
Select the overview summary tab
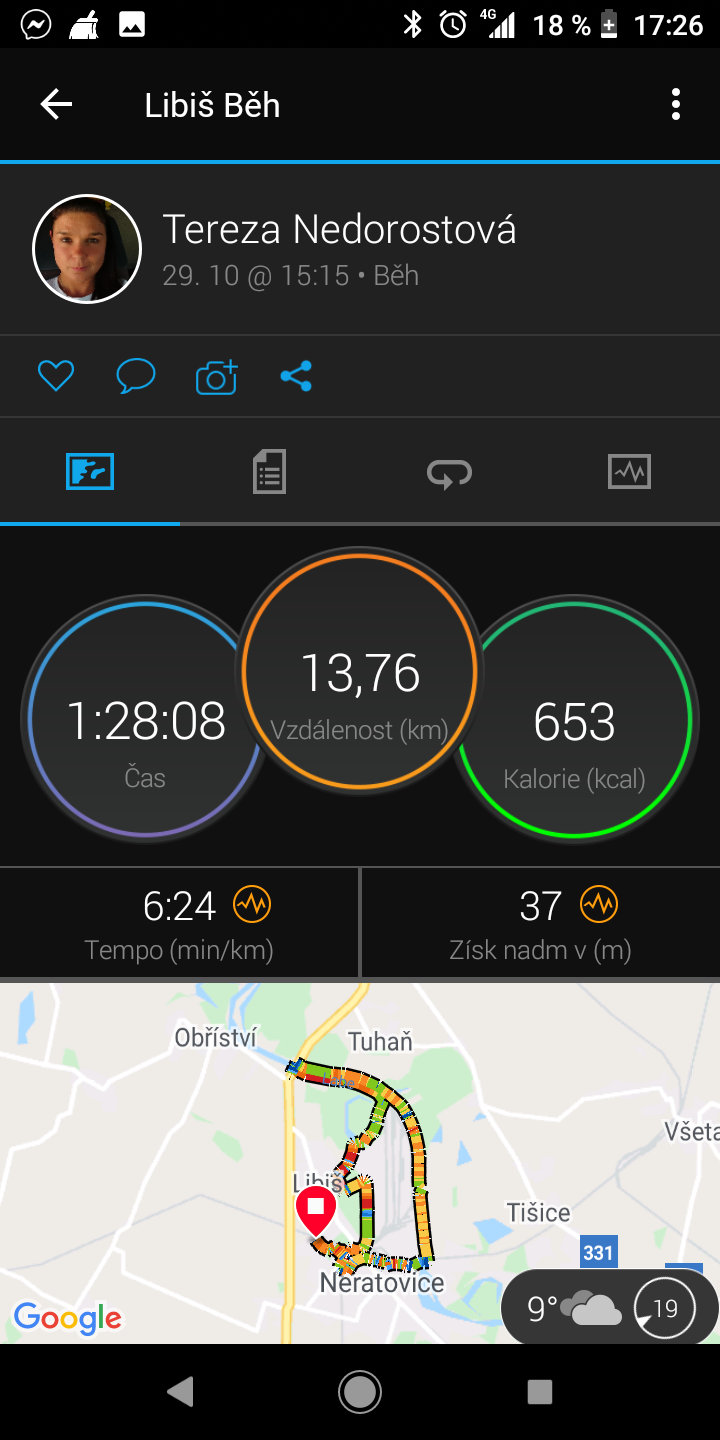(90, 471)
